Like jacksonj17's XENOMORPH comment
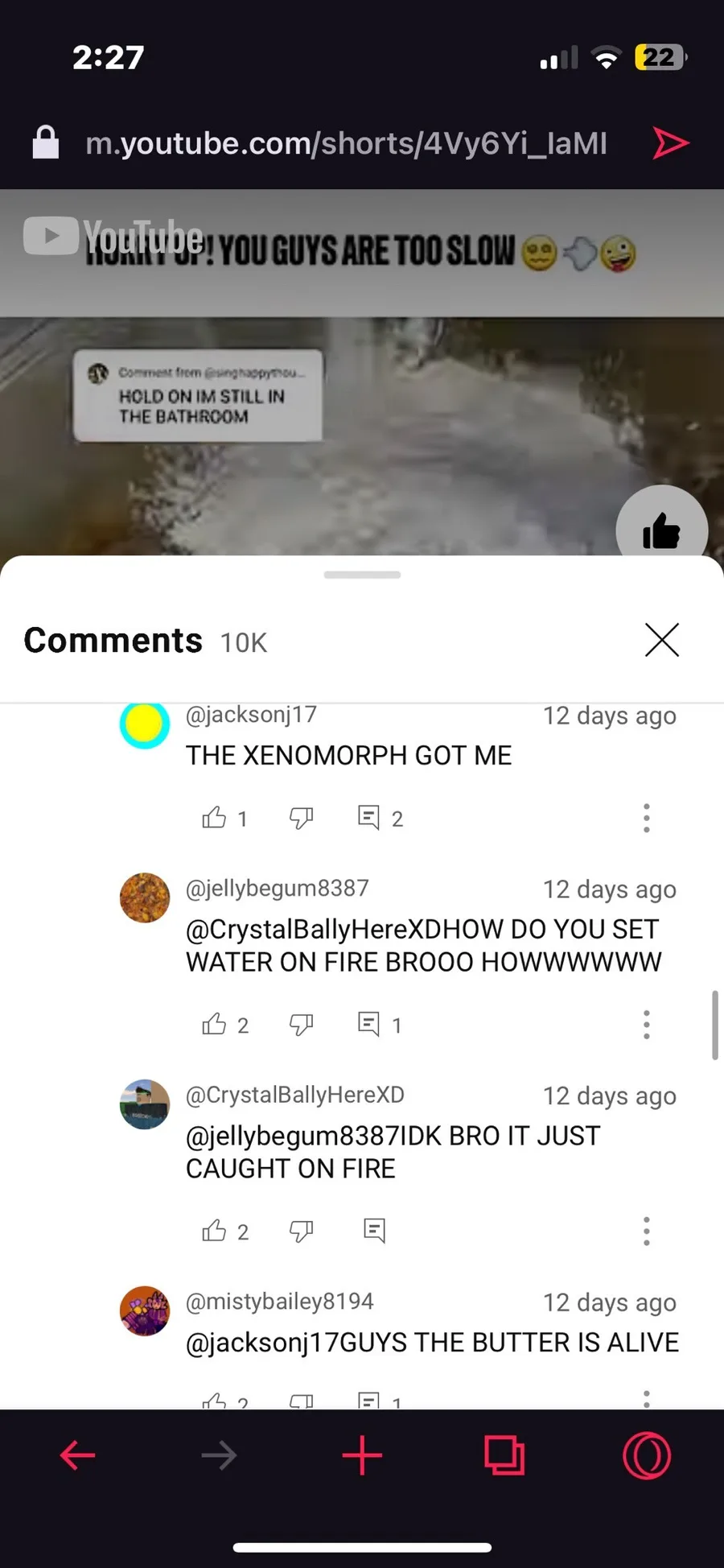Image resolution: width=724 pixels, height=1568 pixels. (x=214, y=818)
